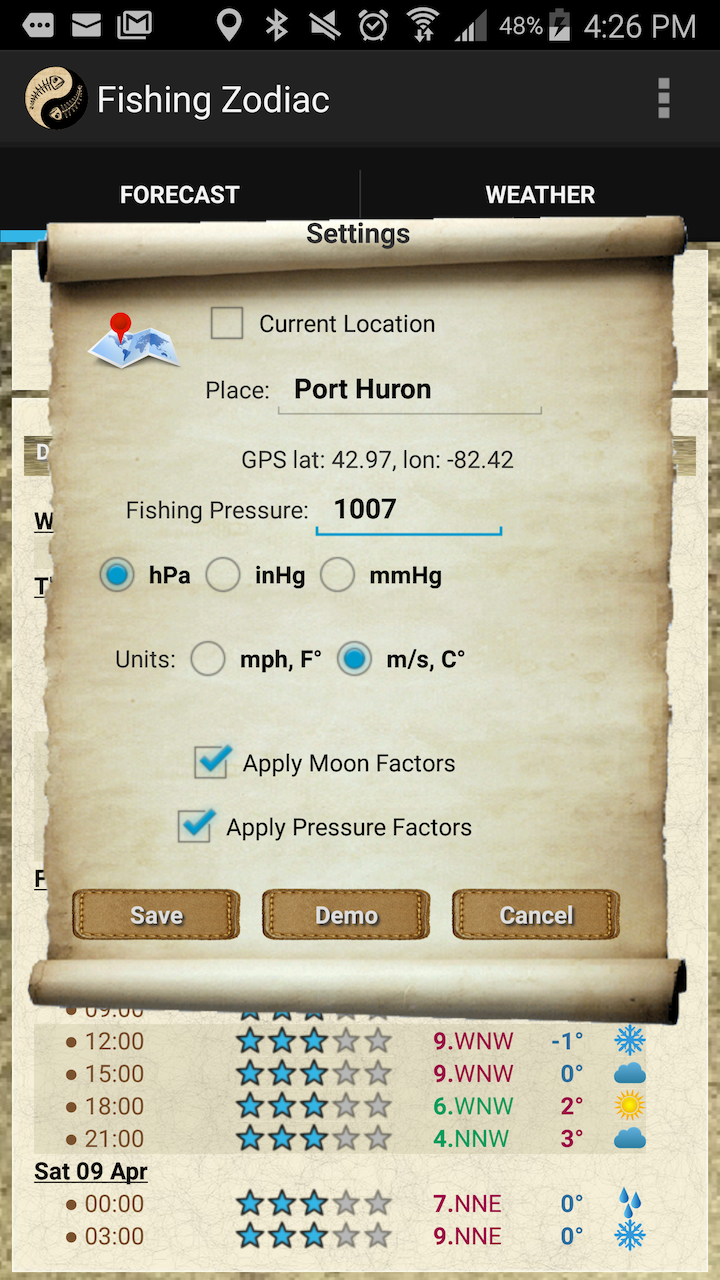The height and width of the screenshot is (1280, 720).
Task: Tap the star rating row for 21:00
Action: tap(313, 1139)
